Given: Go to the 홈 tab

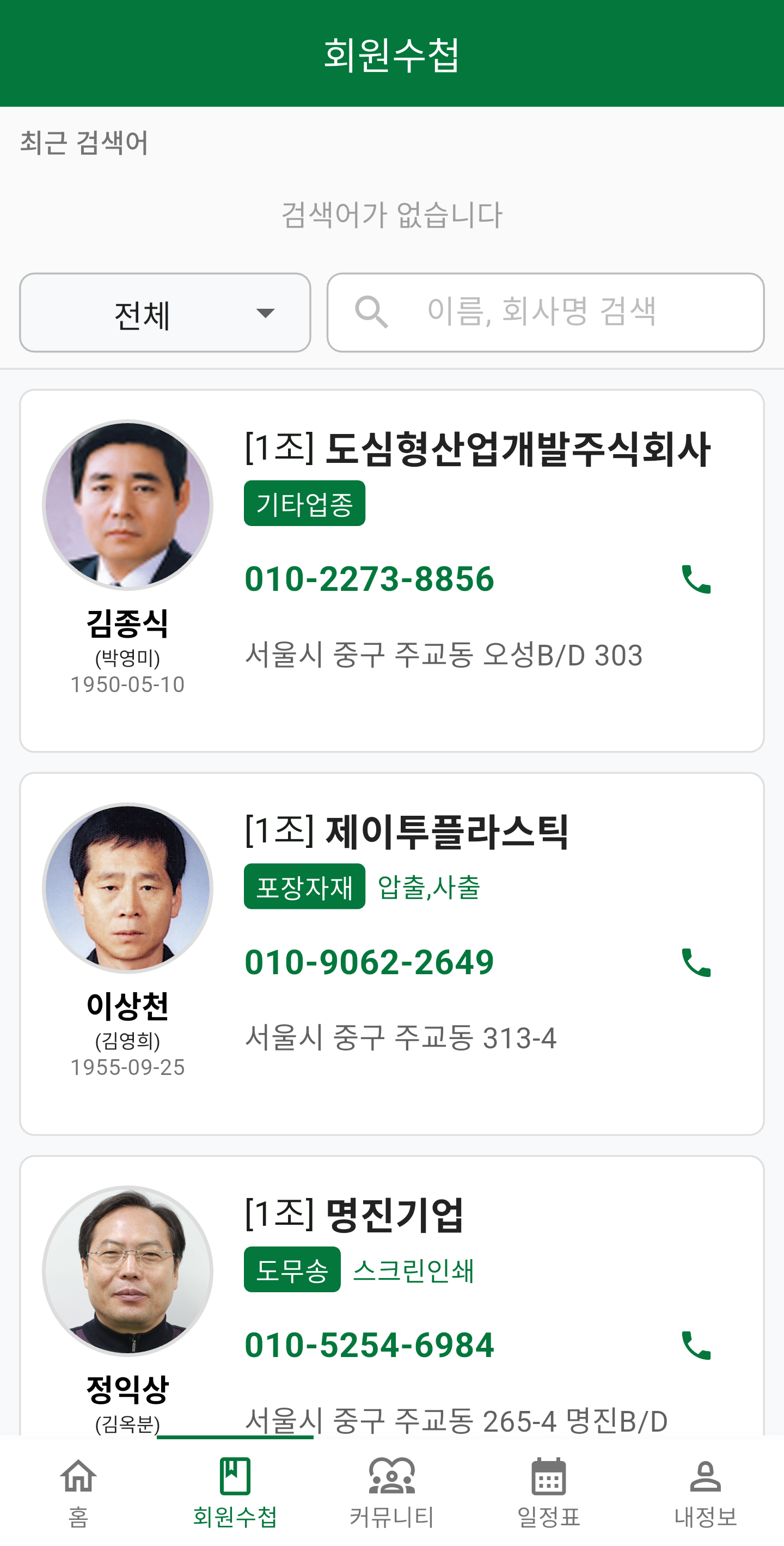Looking at the screenshot, I should pos(78,1492).
